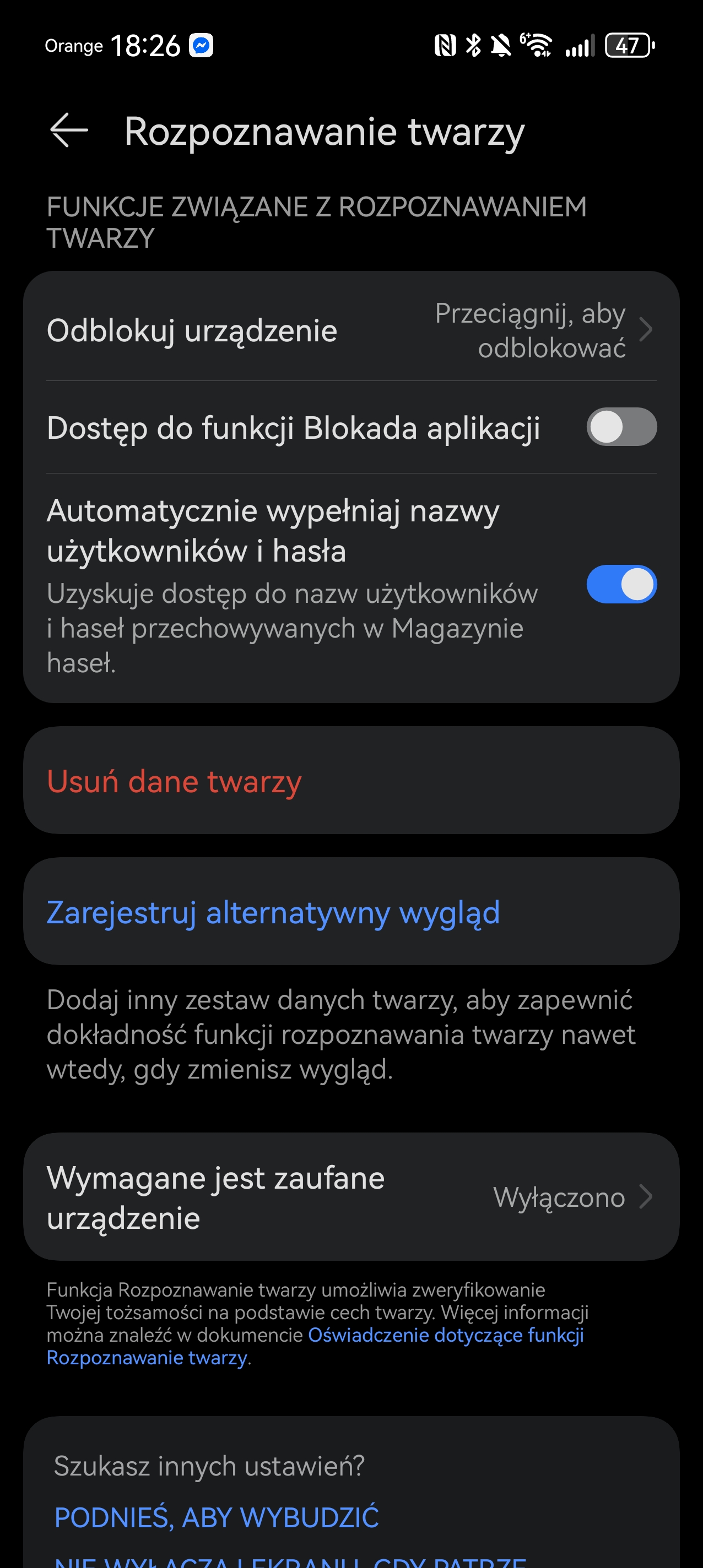
Task: Go back from Rozpoznawanie twarzy
Action: 69,130
